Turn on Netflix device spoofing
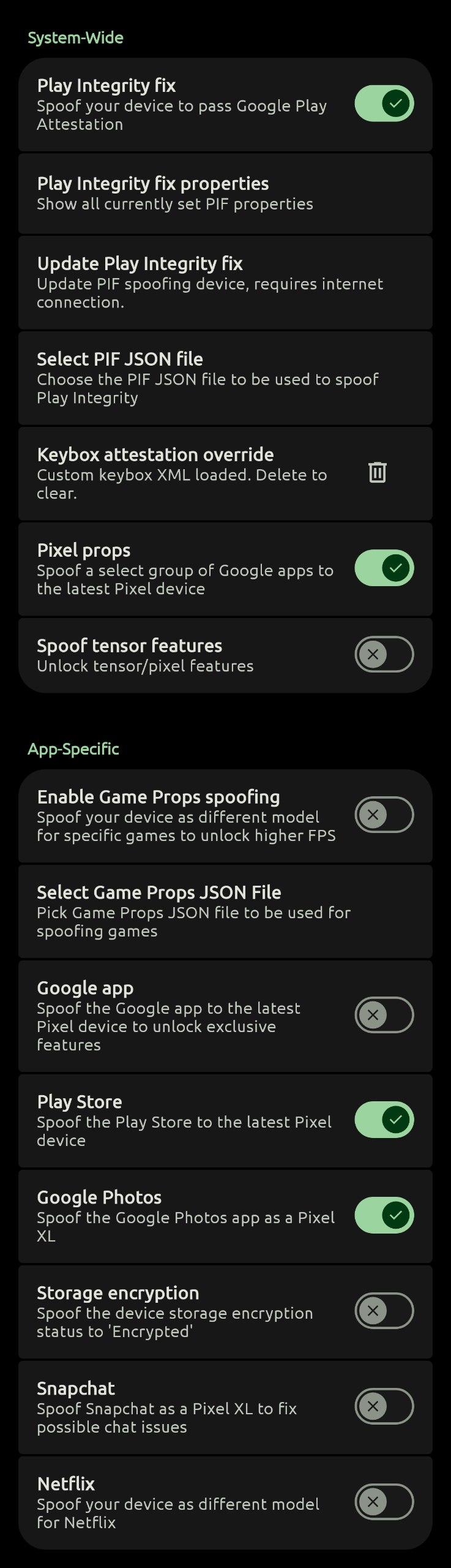Image resolution: width=451 pixels, height=1568 pixels. [x=384, y=1502]
